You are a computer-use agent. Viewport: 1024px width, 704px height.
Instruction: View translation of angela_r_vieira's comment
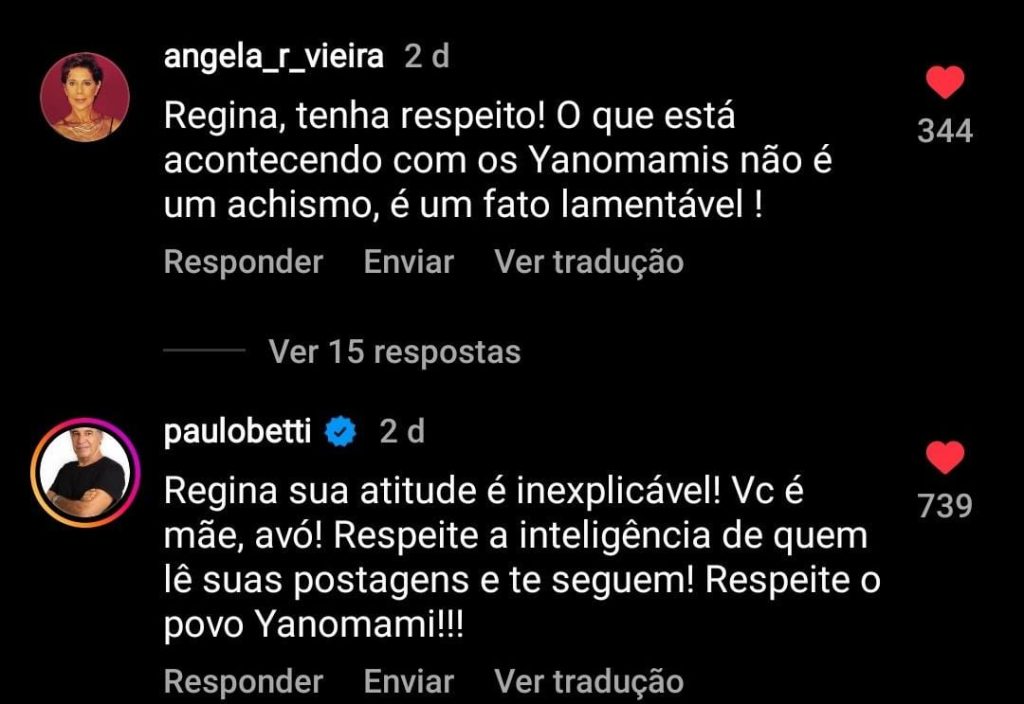click(x=589, y=262)
